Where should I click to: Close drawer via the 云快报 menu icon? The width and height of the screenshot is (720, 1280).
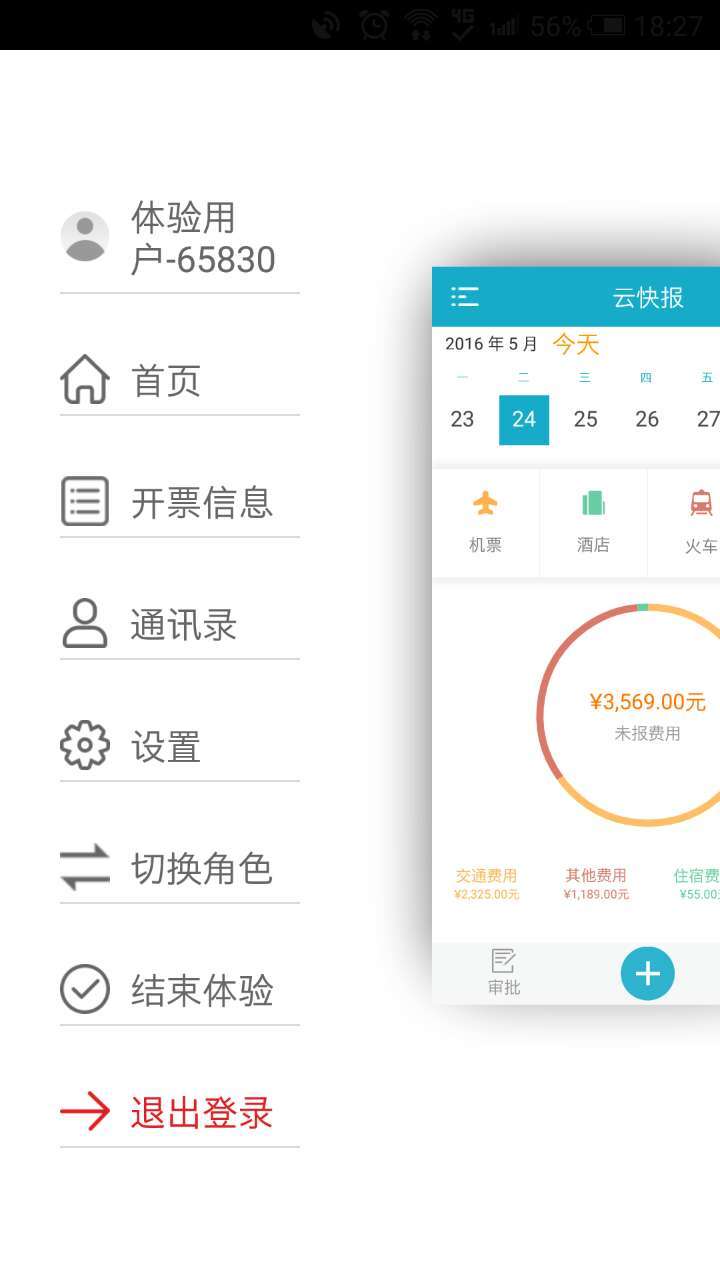click(465, 297)
